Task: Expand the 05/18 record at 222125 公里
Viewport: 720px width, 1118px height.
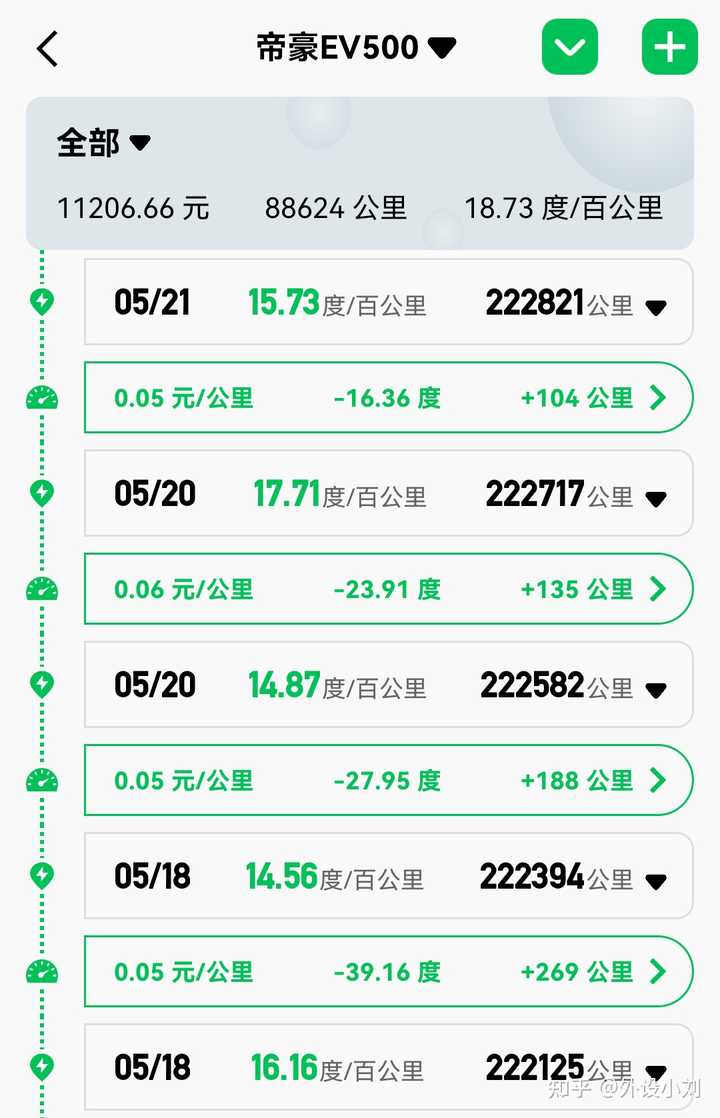Action: [656, 1071]
